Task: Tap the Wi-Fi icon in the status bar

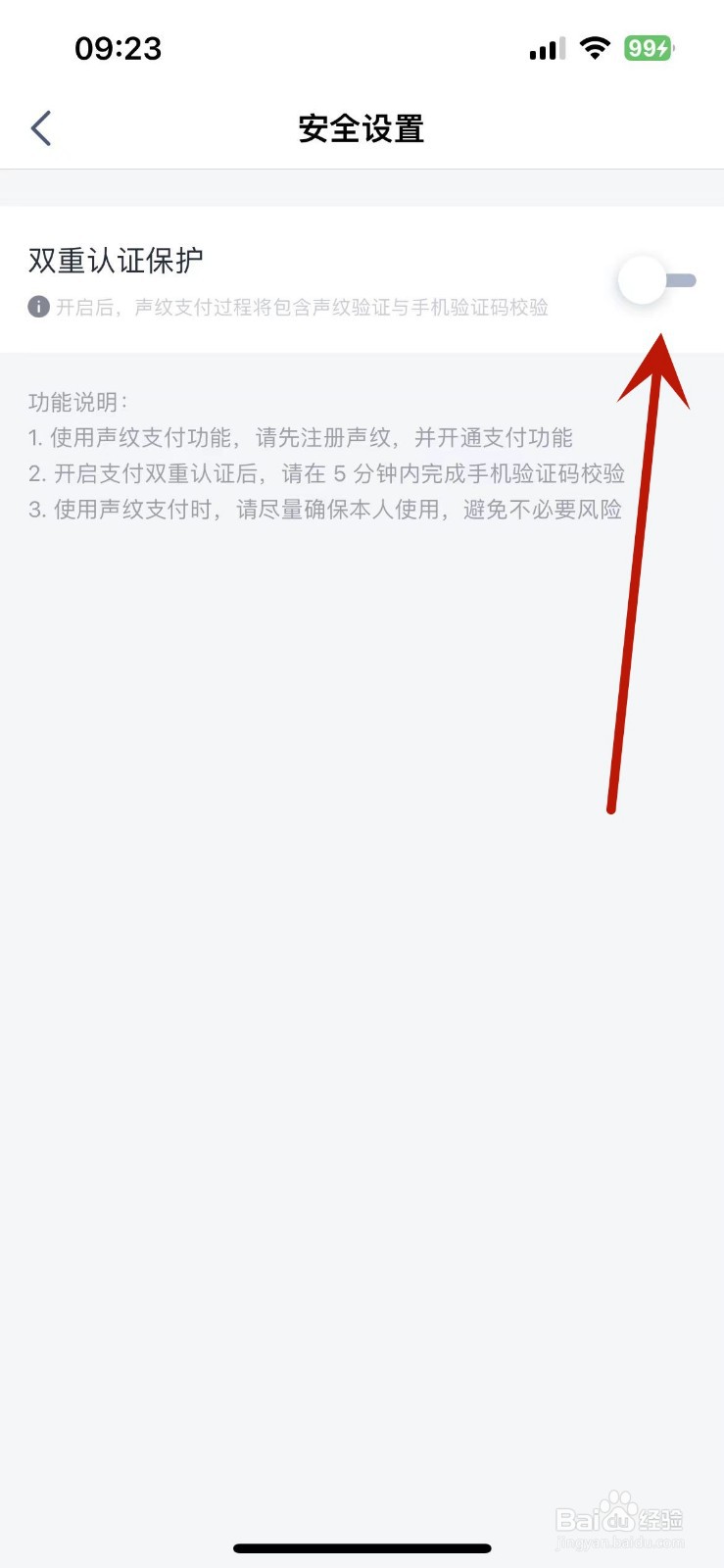Action: tap(596, 47)
